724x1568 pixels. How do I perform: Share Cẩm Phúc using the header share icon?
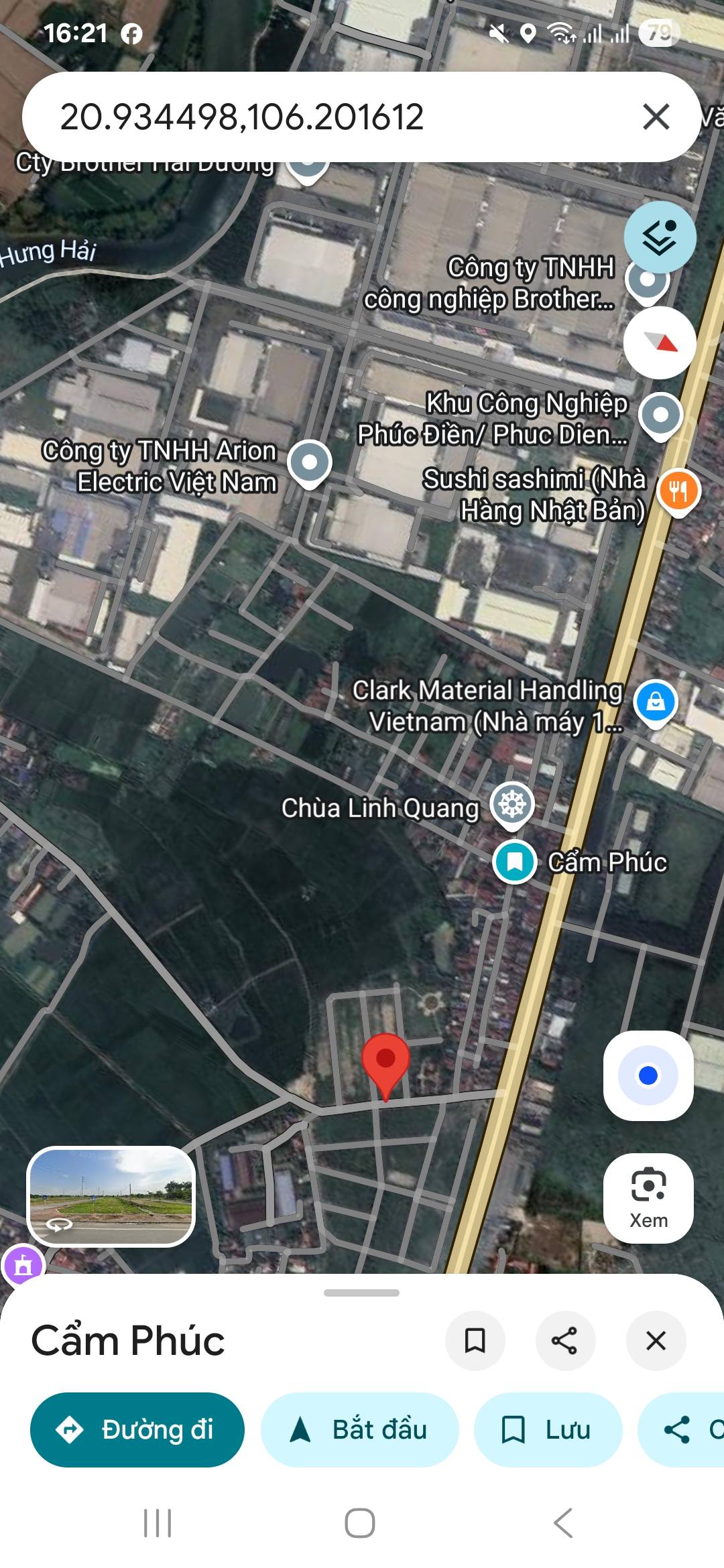point(565,1340)
